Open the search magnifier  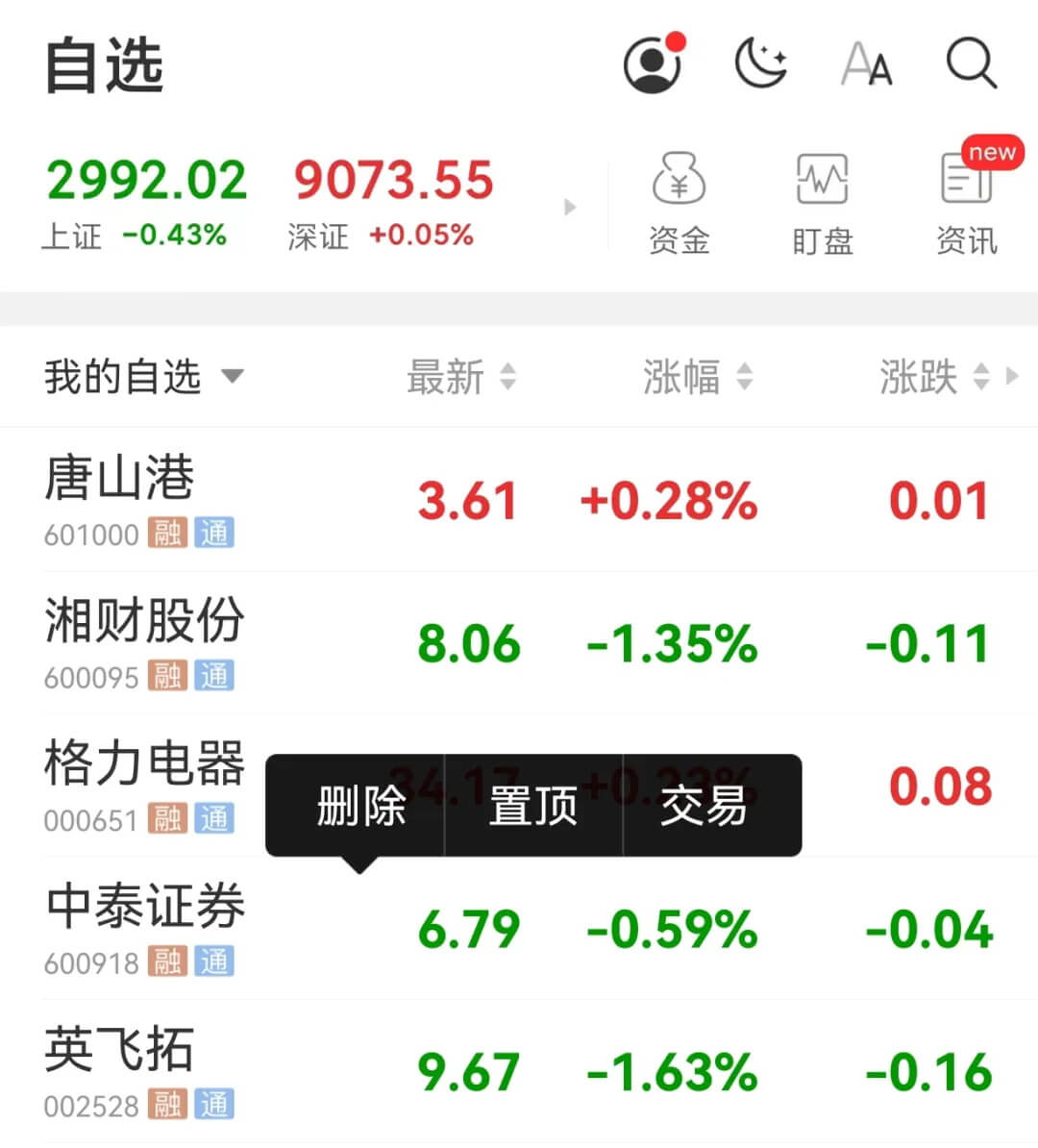(971, 64)
